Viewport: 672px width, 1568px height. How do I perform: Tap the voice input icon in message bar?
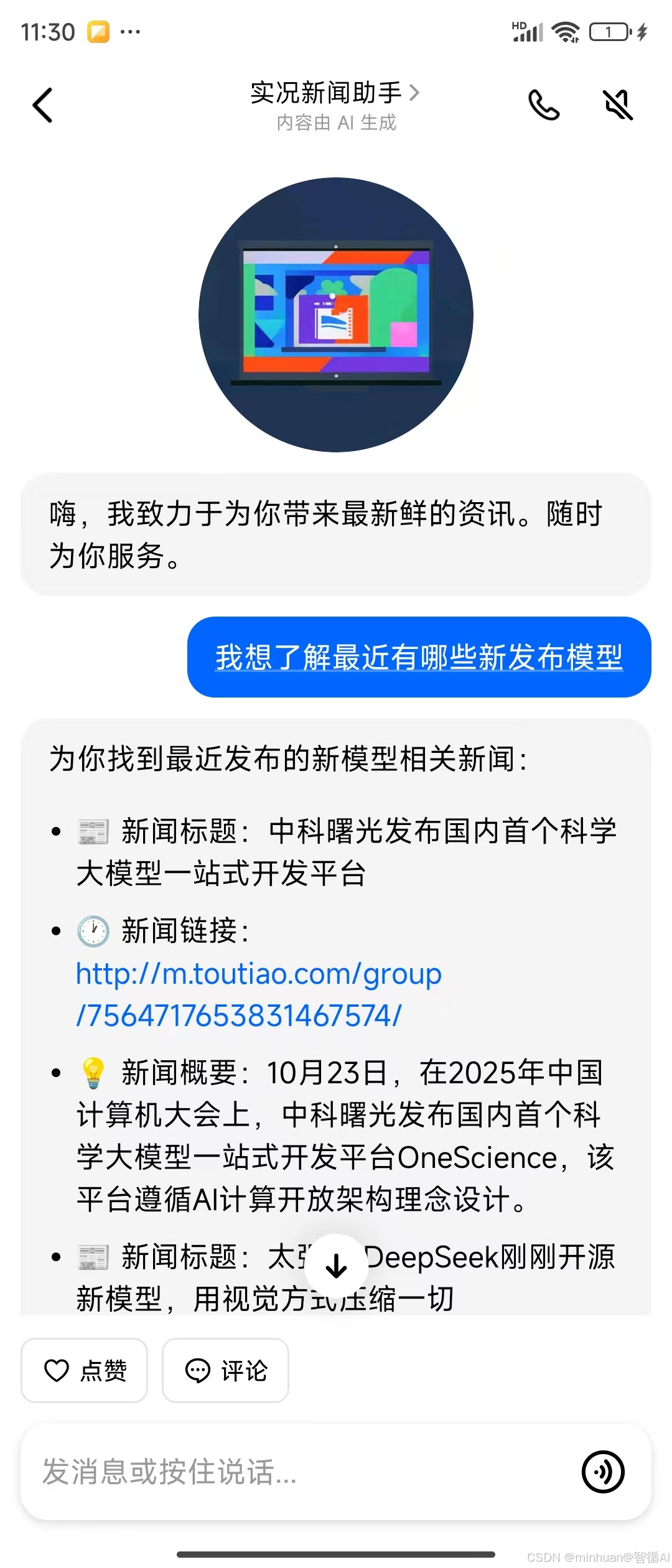(602, 1472)
